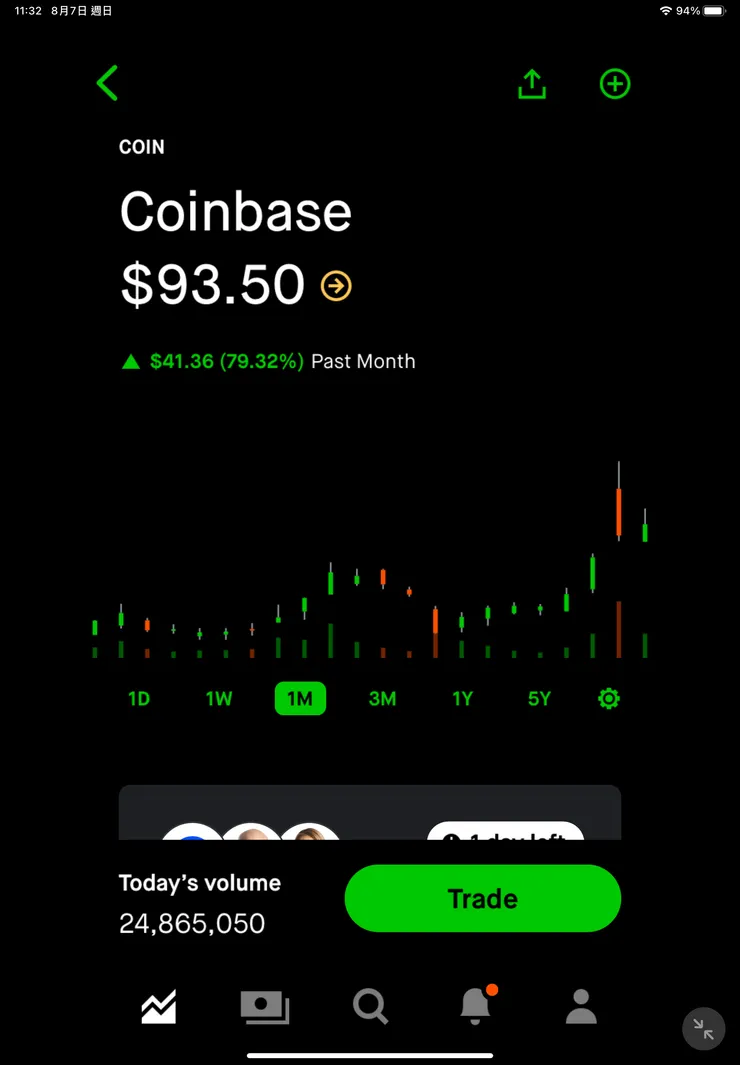Select the 1W chart range
This screenshot has height=1065, width=740.
click(x=219, y=698)
